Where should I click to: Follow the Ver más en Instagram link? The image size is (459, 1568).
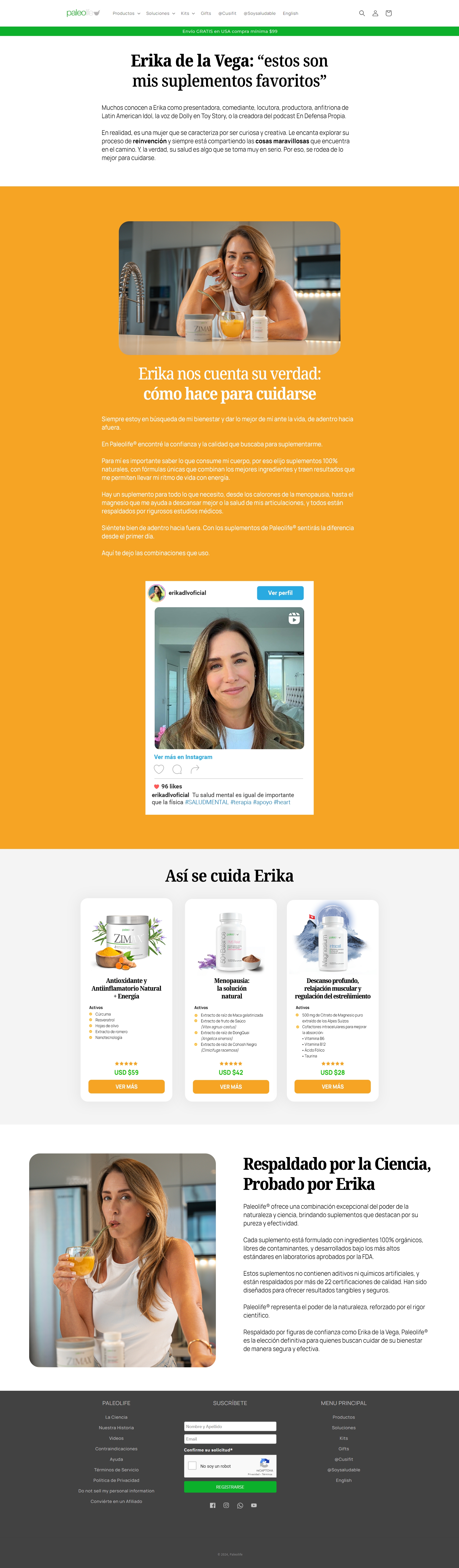tap(183, 757)
